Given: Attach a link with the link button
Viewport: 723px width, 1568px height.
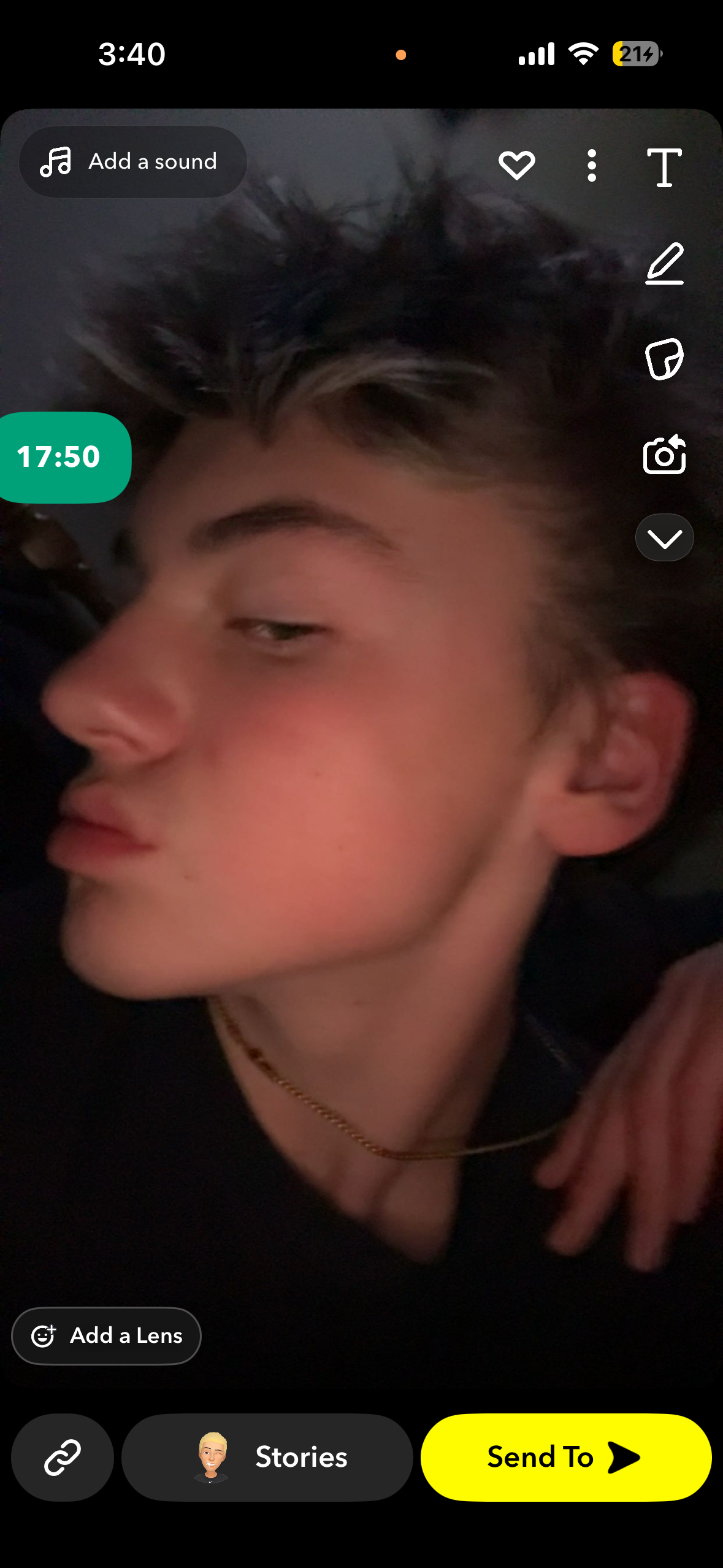Looking at the screenshot, I should click(x=63, y=1457).
